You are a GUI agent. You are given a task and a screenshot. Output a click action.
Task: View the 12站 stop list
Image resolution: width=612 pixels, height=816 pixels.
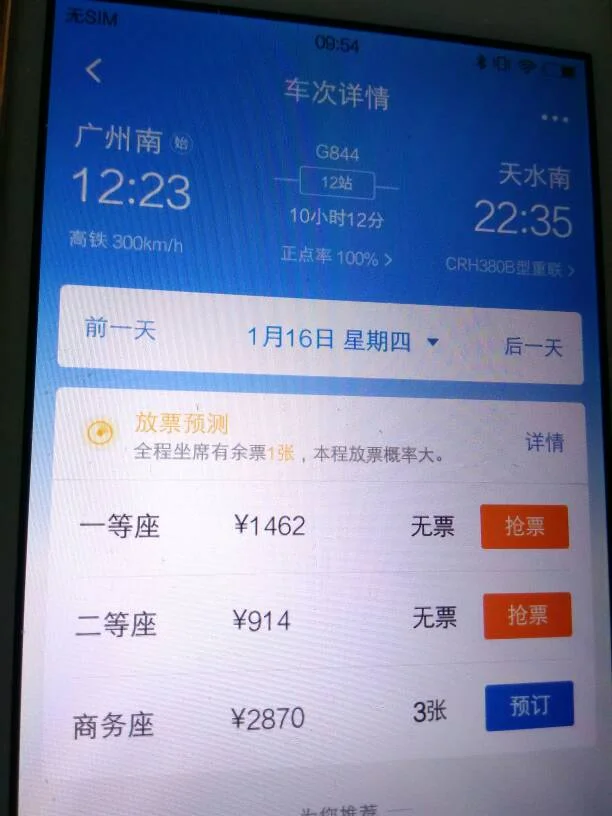point(336,184)
